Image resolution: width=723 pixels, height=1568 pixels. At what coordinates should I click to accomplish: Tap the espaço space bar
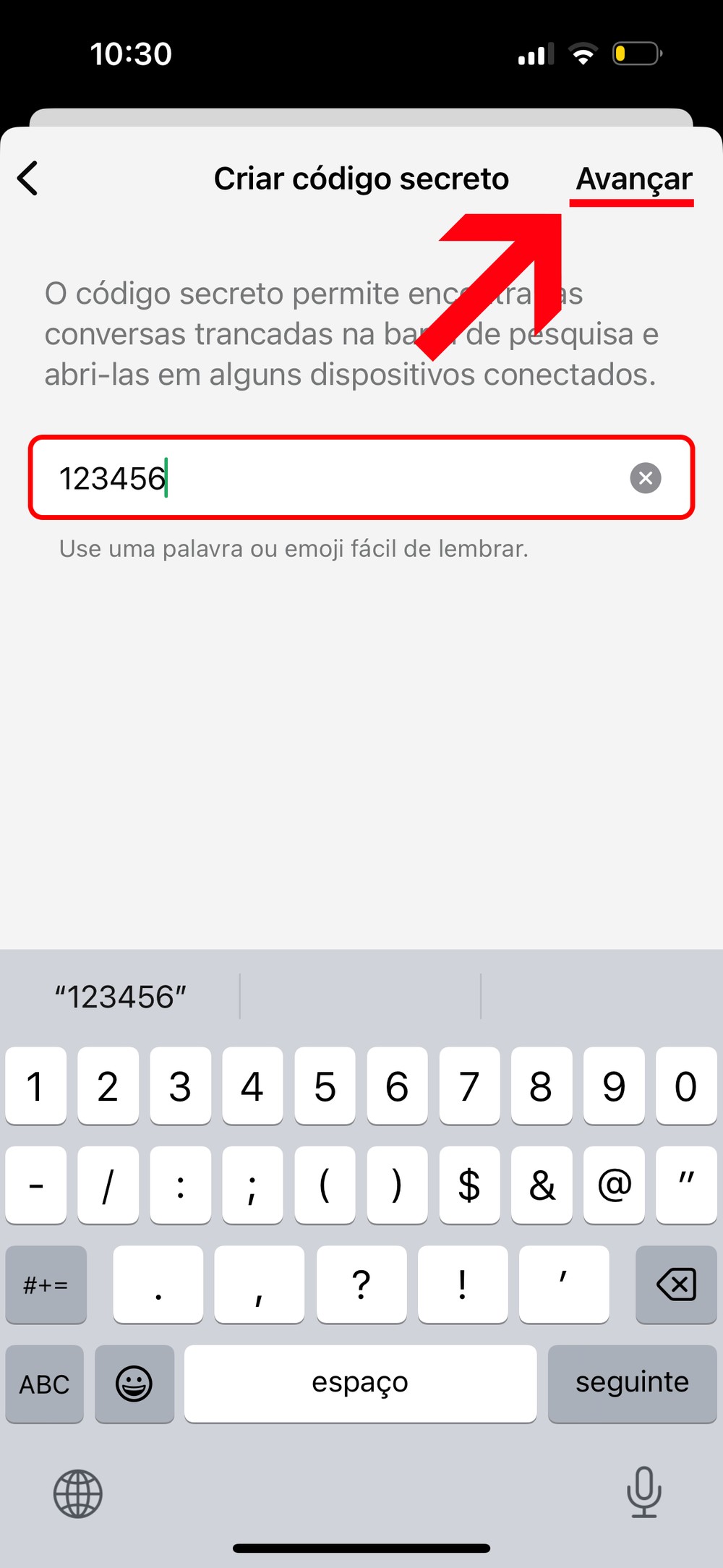[x=360, y=1383]
